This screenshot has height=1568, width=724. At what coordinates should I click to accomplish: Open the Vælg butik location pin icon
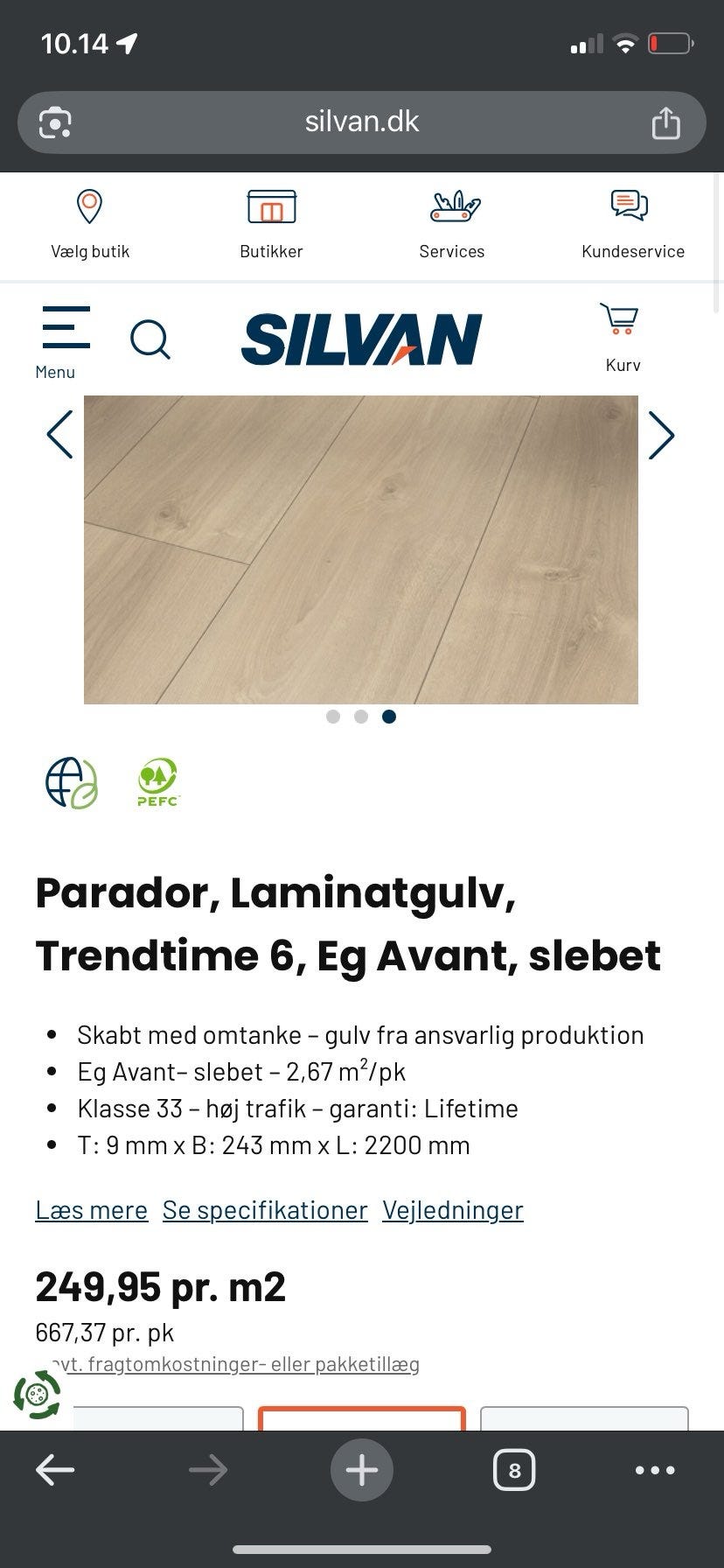tap(90, 205)
